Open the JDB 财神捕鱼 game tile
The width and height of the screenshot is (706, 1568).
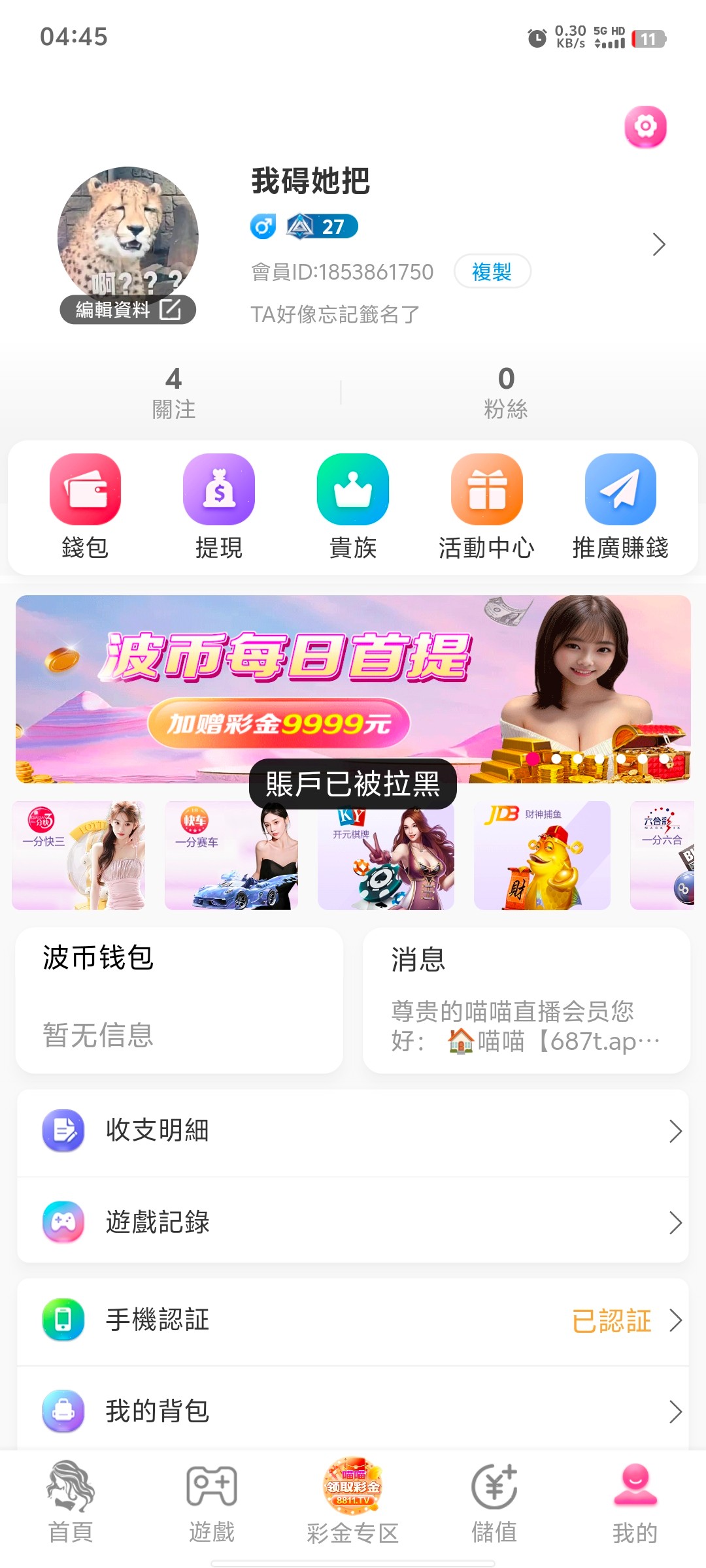(542, 855)
